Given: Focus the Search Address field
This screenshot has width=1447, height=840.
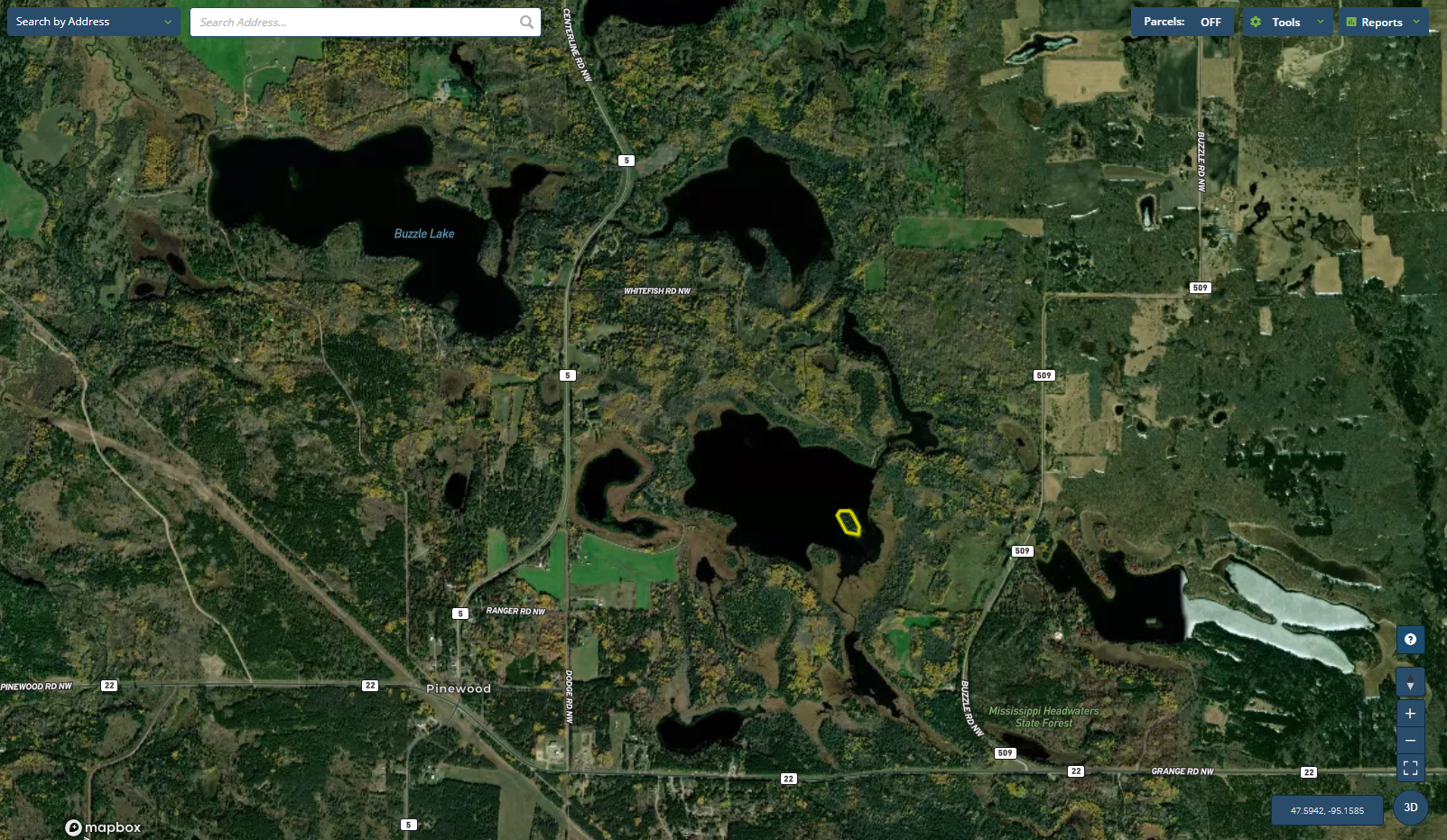Looking at the screenshot, I should [357, 23].
